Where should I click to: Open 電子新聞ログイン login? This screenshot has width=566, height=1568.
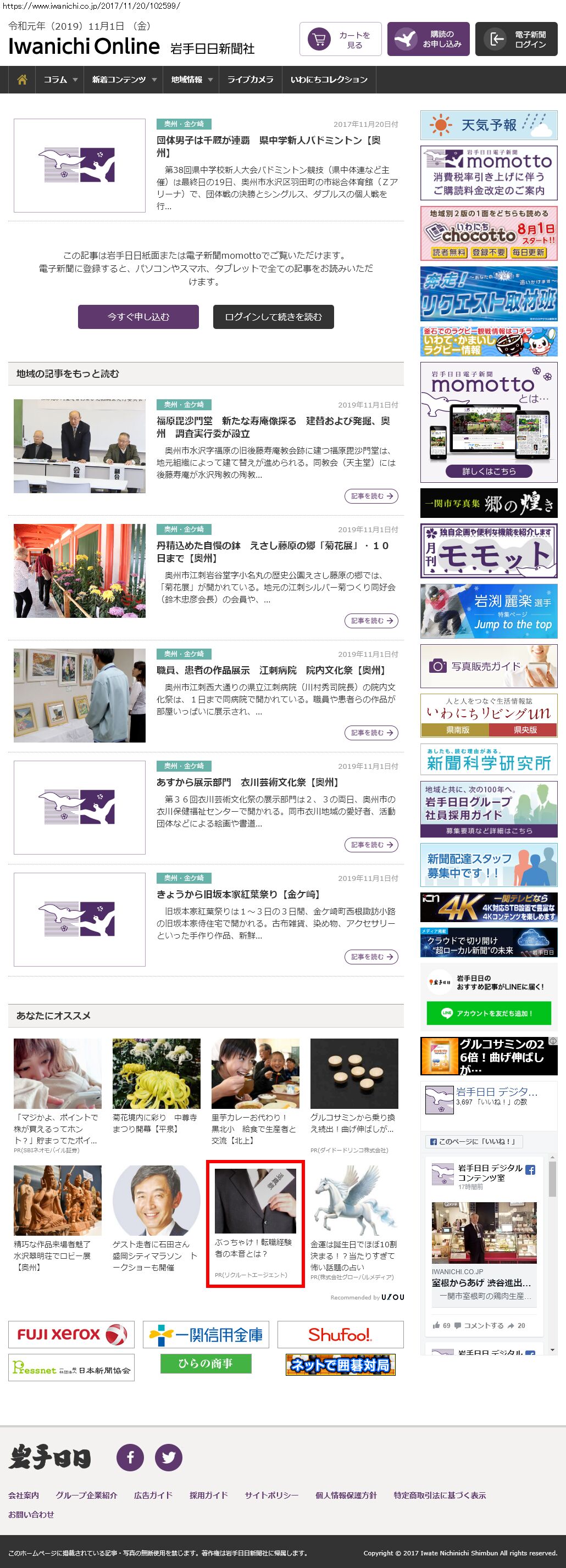click(x=520, y=40)
